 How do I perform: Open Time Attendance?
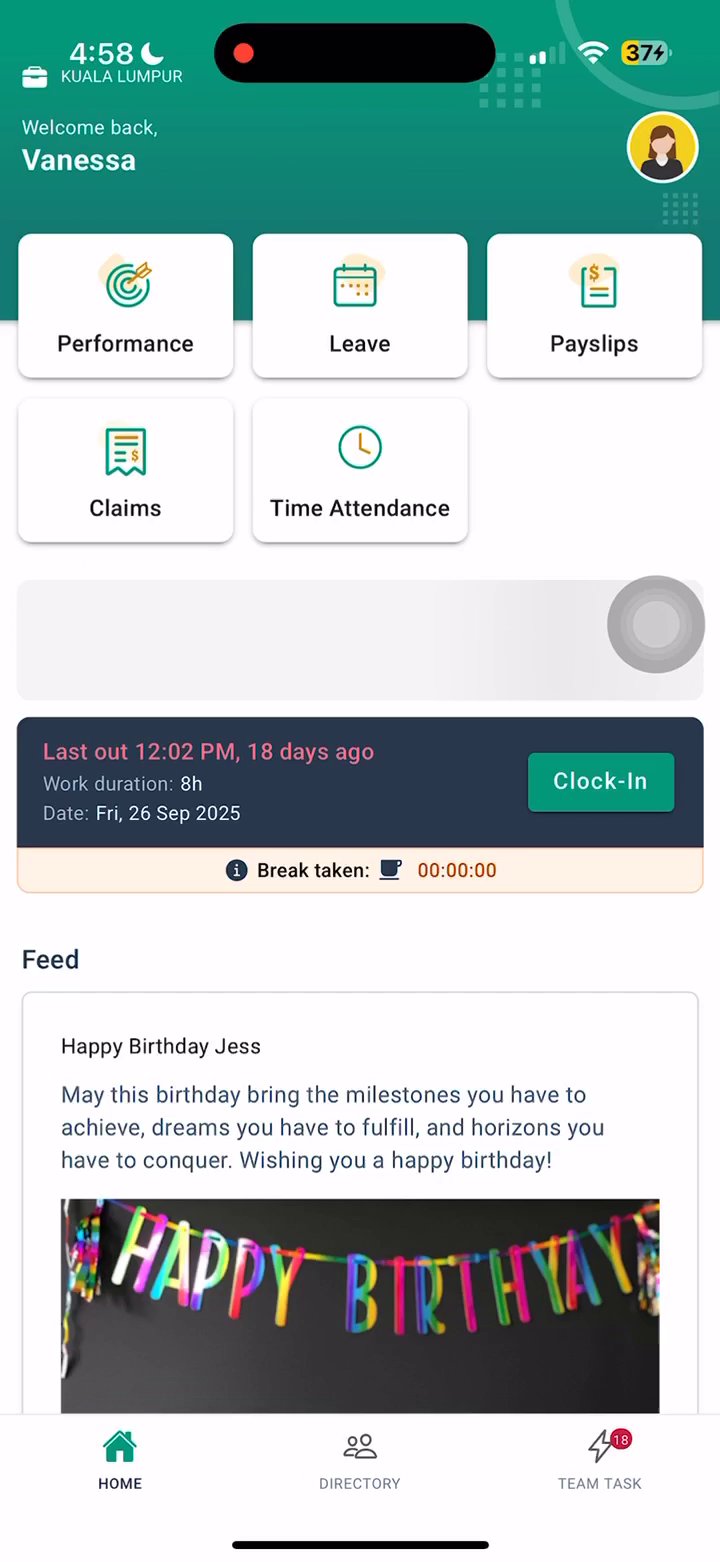point(360,471)
